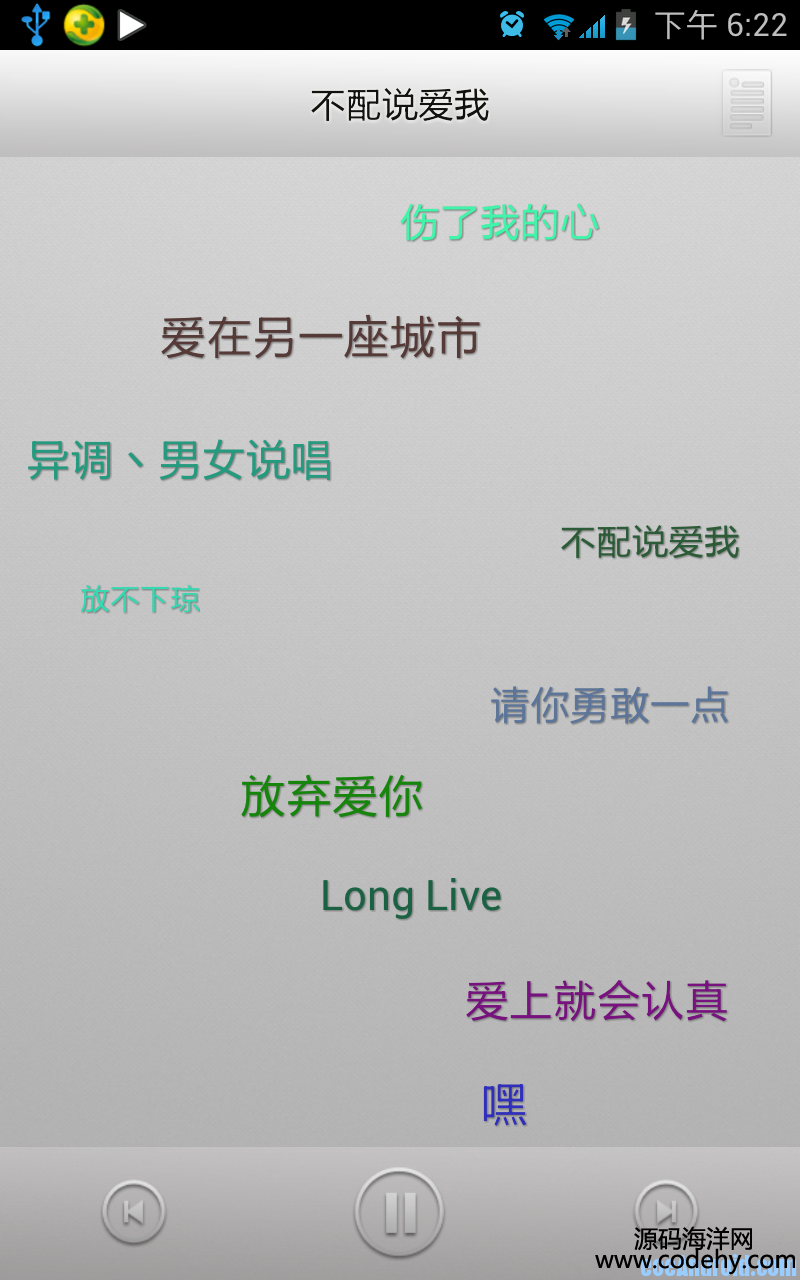Viewport: 800px width, 1280px height.
Task: Skip to the previous track
Action: coord(133,1212)
